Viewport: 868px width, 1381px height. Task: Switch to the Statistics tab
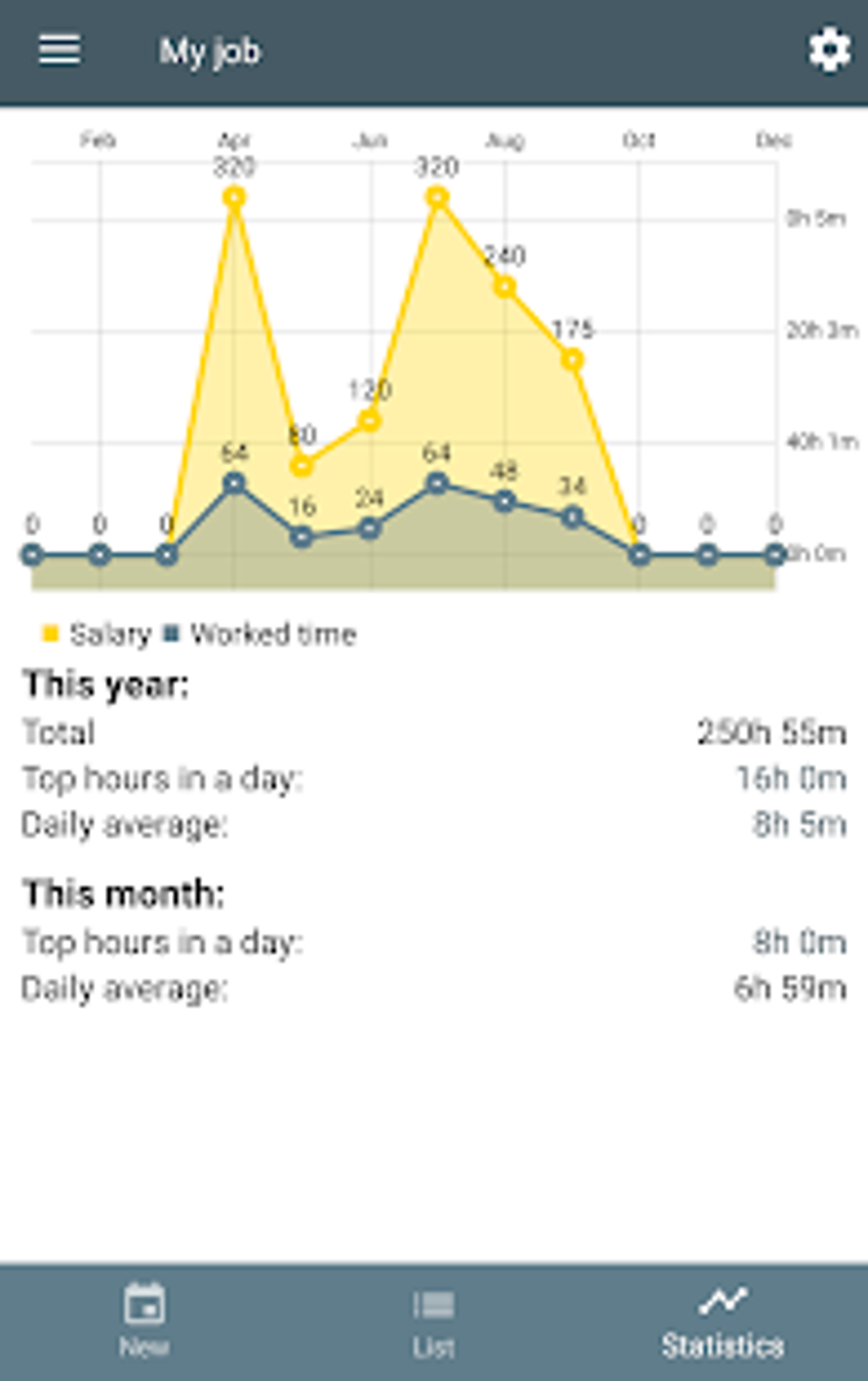pyautogui.click(x=722, y=1320)
